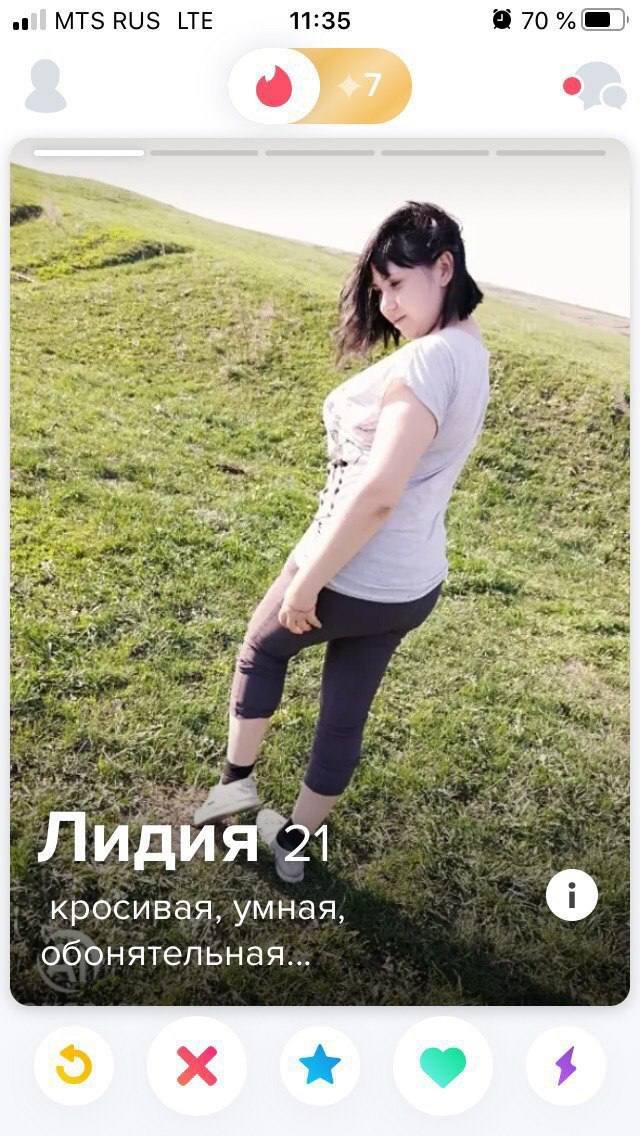
Task: Open your own profile icon
Action: tap(45, 87)
